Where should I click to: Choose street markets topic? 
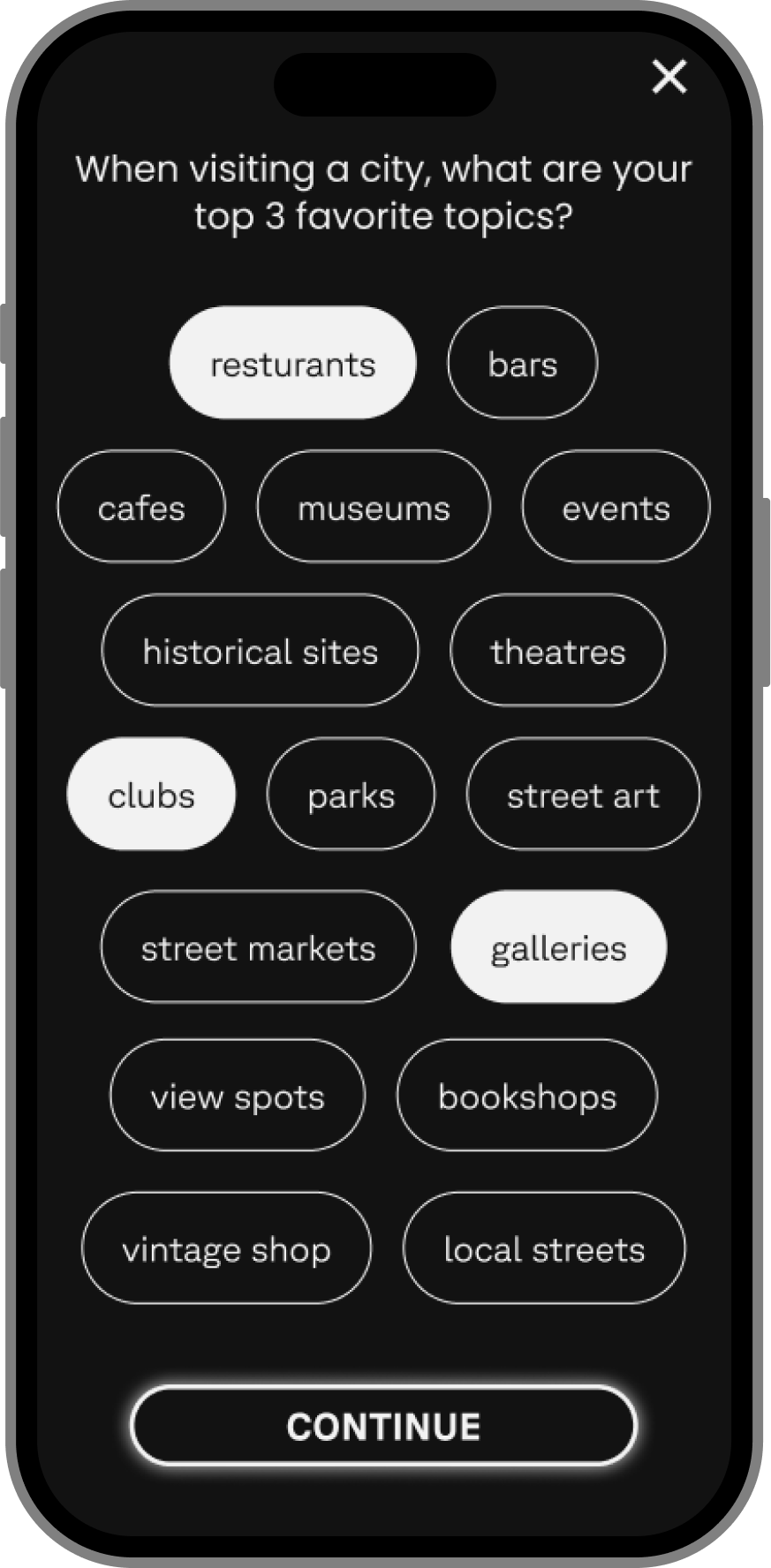(x=258, y=947)
